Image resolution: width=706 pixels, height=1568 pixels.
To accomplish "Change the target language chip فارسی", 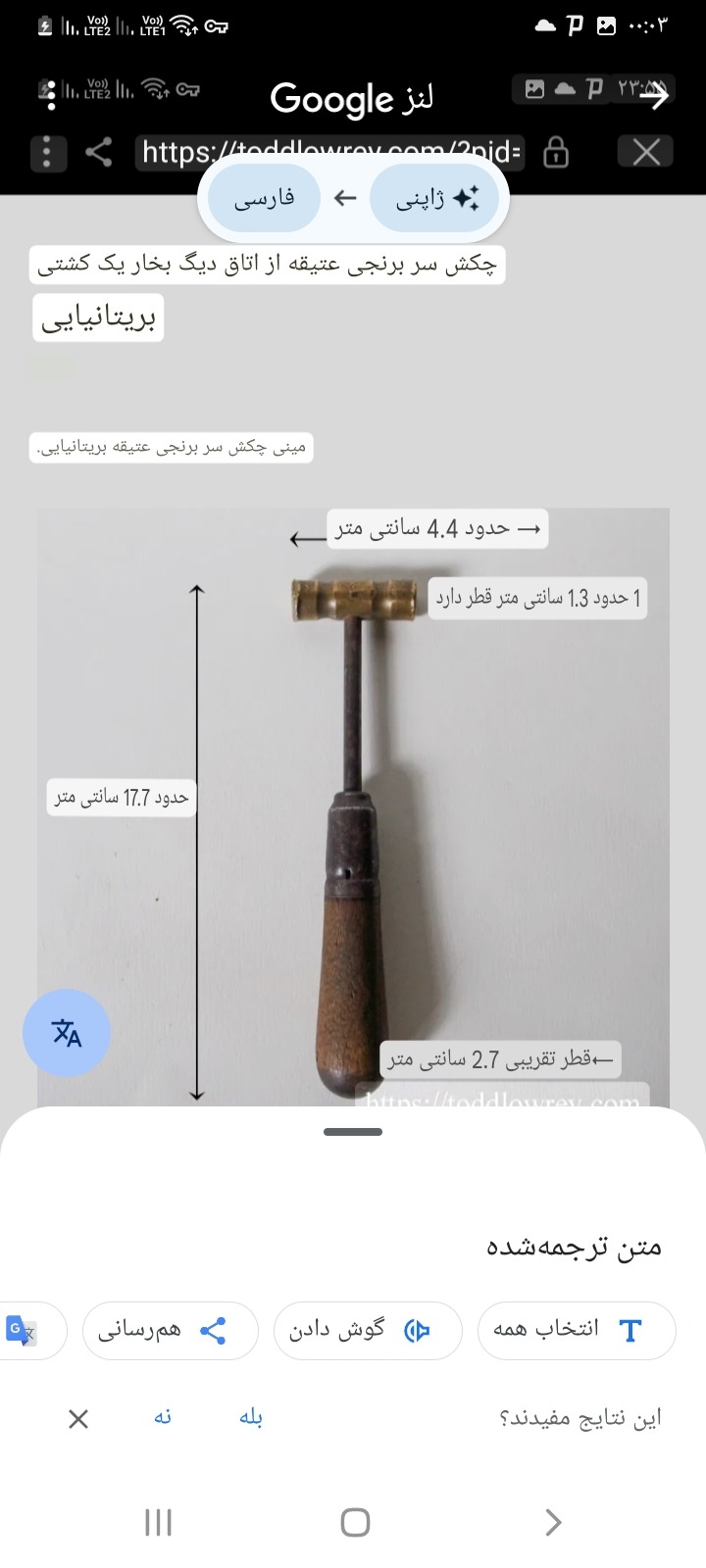I will [x=264, y=199].
